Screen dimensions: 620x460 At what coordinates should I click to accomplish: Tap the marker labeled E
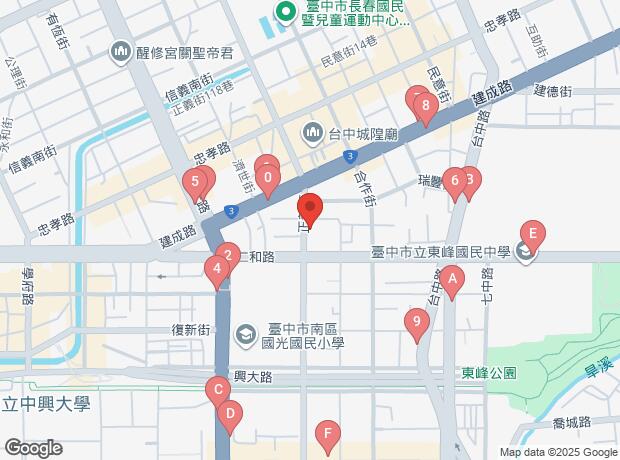click(x=533, y=236)
